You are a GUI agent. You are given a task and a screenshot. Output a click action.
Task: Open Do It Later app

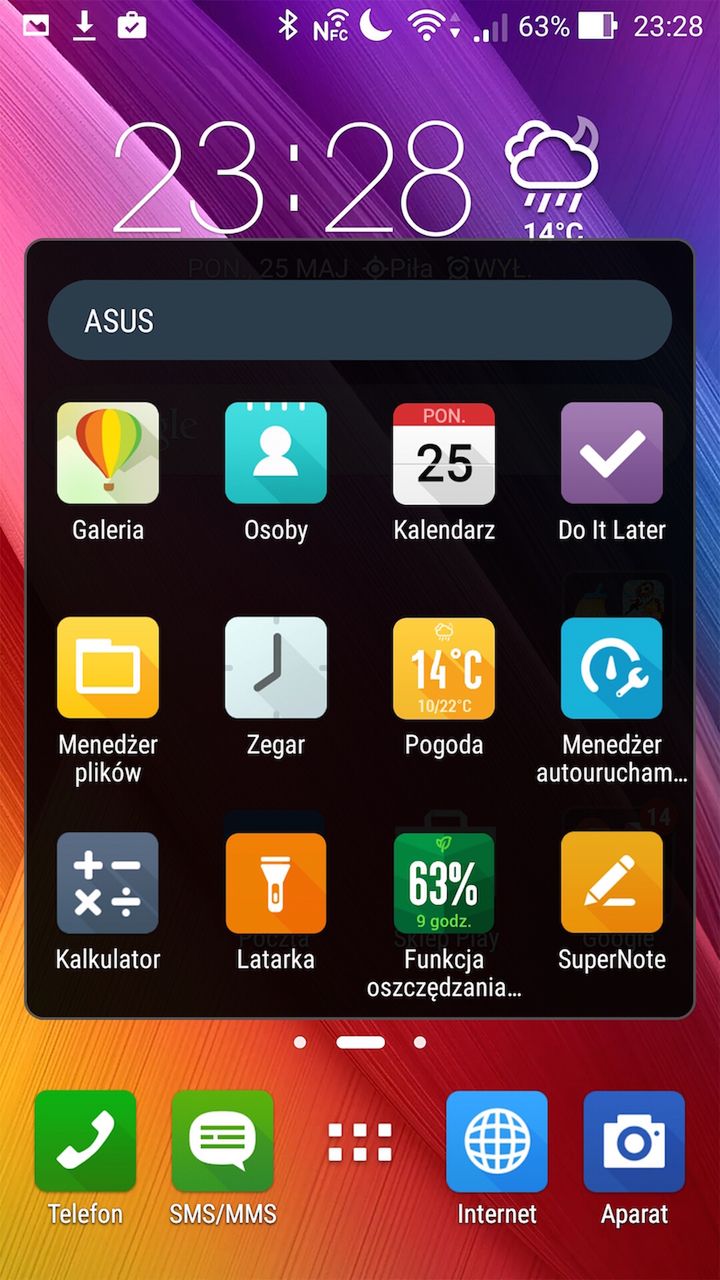[x=612, y=453]
